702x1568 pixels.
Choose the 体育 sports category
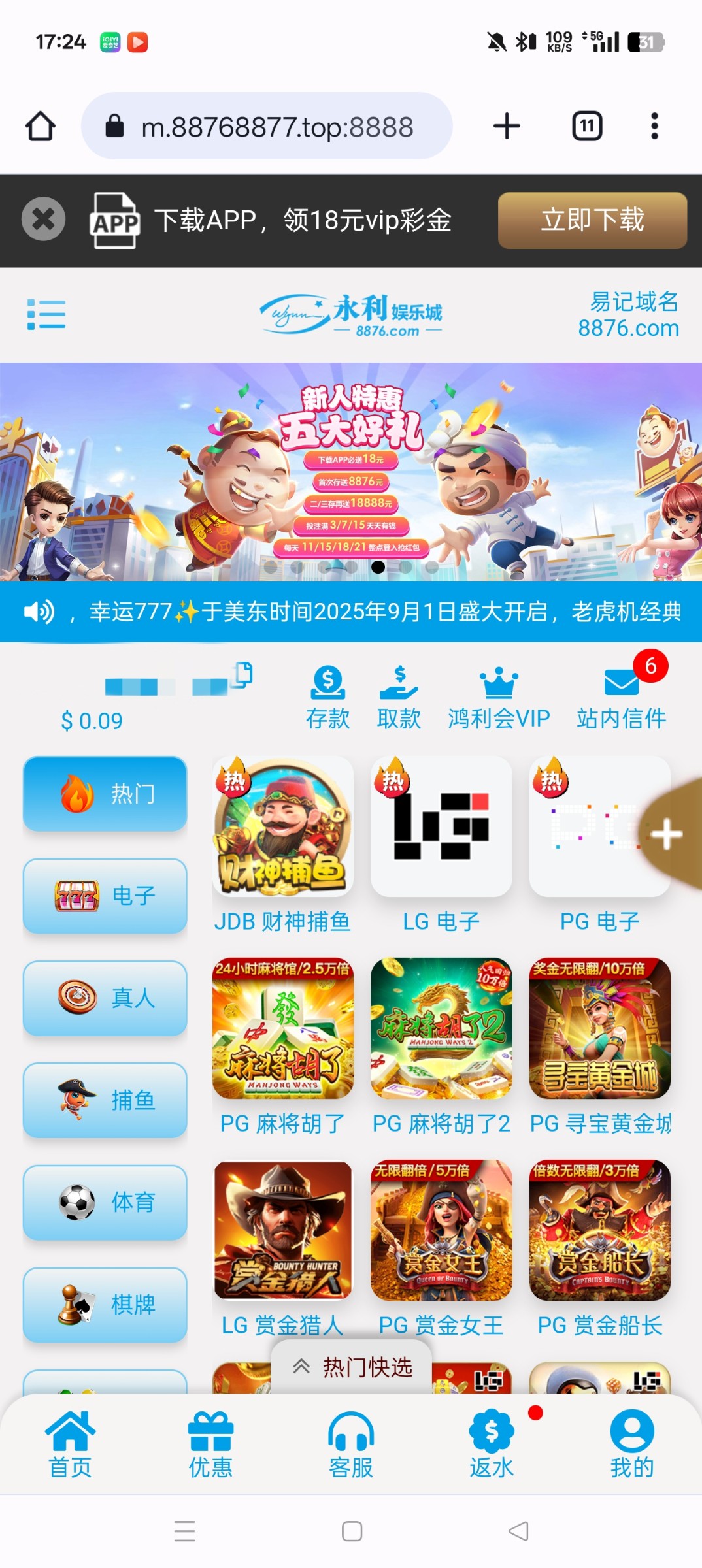click(x=105, y=1202)
